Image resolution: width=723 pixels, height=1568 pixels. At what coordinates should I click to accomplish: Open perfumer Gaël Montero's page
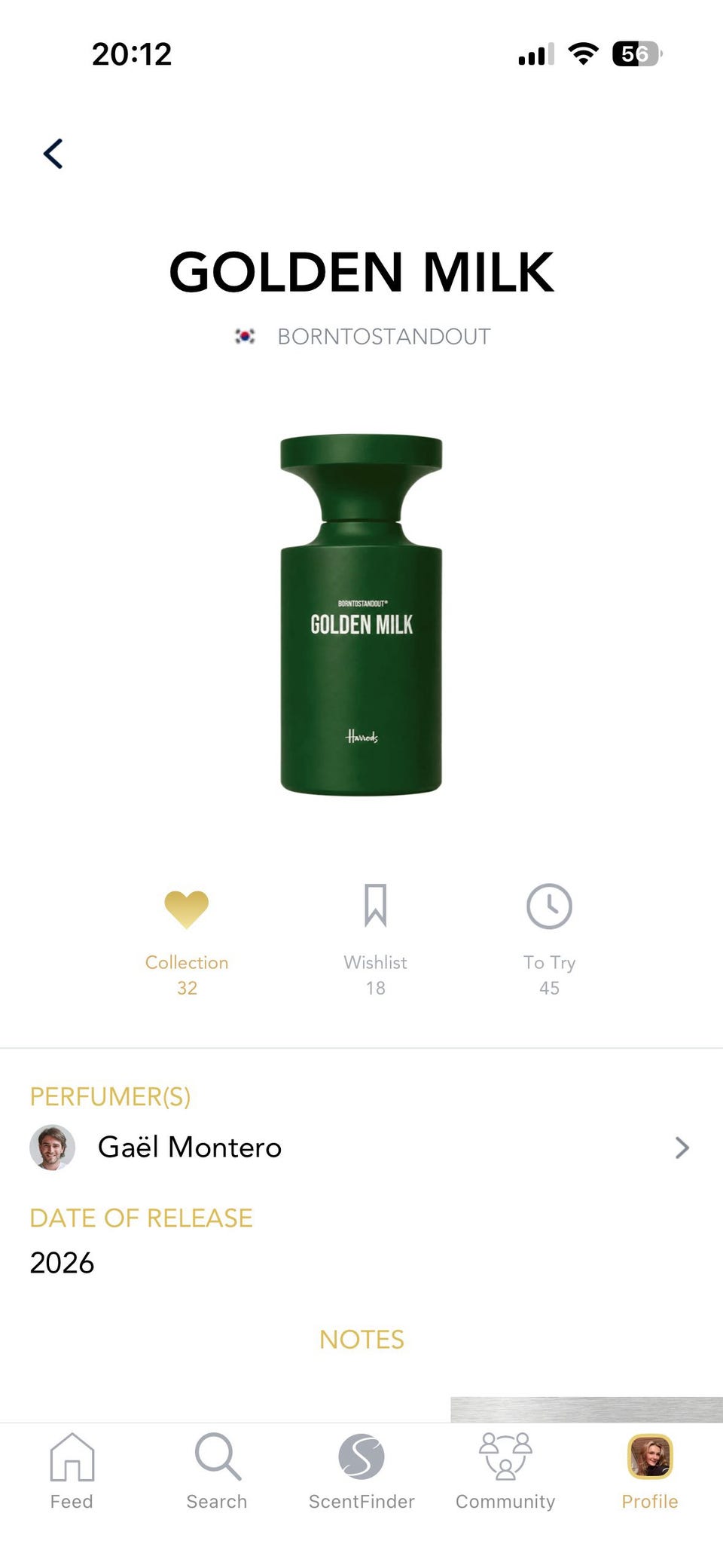(x=360, y=1147)
